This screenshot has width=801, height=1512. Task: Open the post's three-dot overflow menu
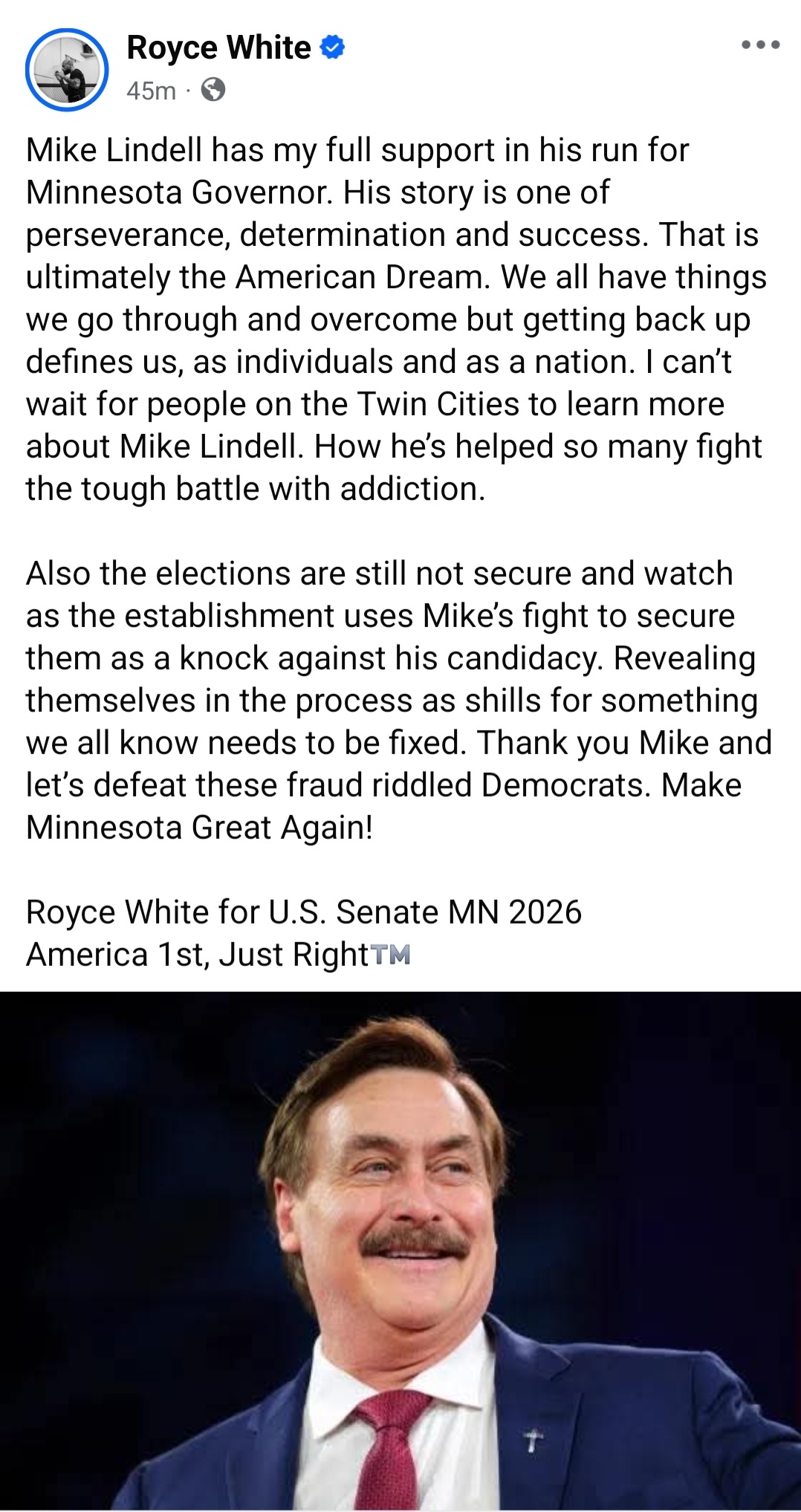pos(760,45)
